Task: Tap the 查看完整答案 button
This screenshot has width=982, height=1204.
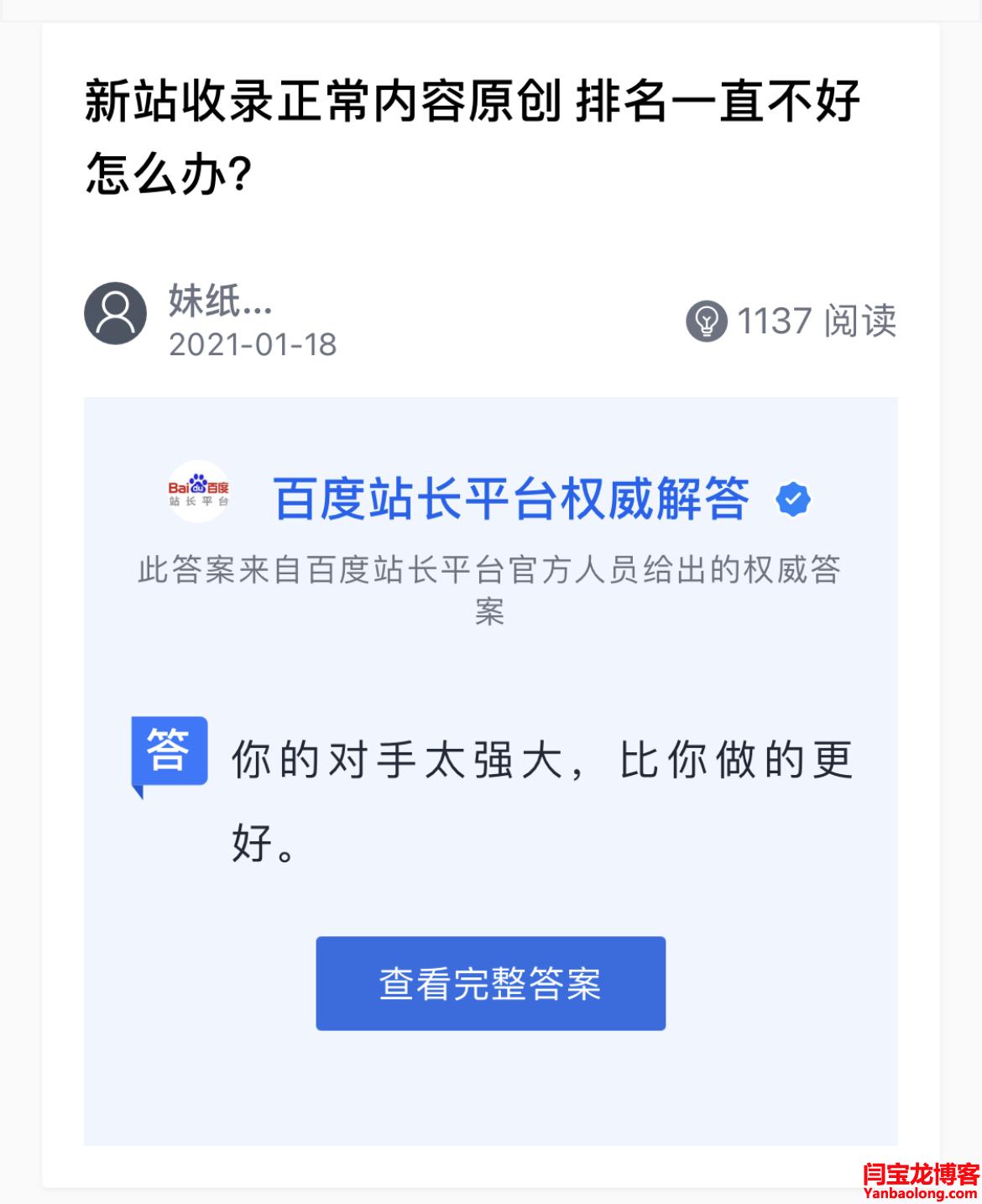Action: coord(490,983)
